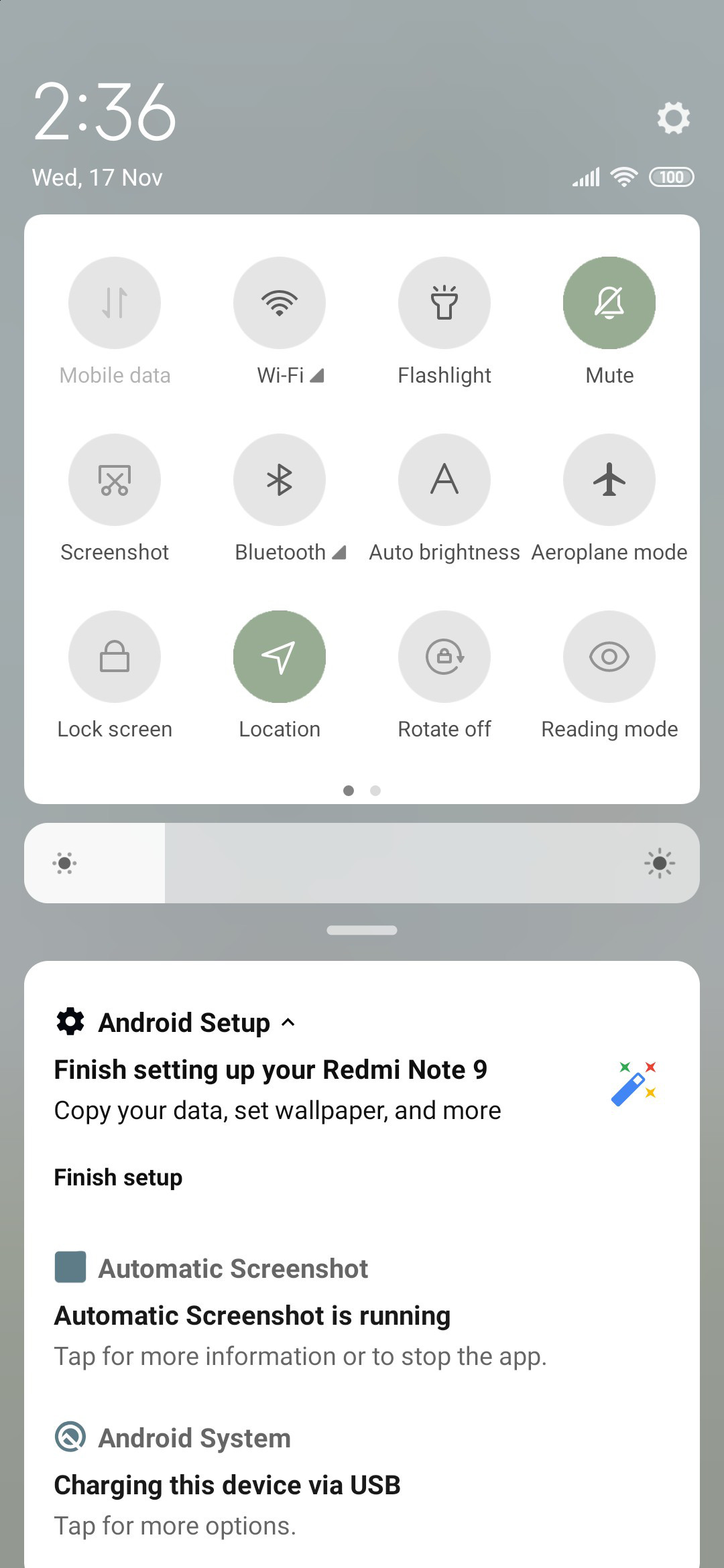Tap the Lock screen tile
Image resolution: width=724 pixels, height=1568 pixels.
tap(115, 657)
